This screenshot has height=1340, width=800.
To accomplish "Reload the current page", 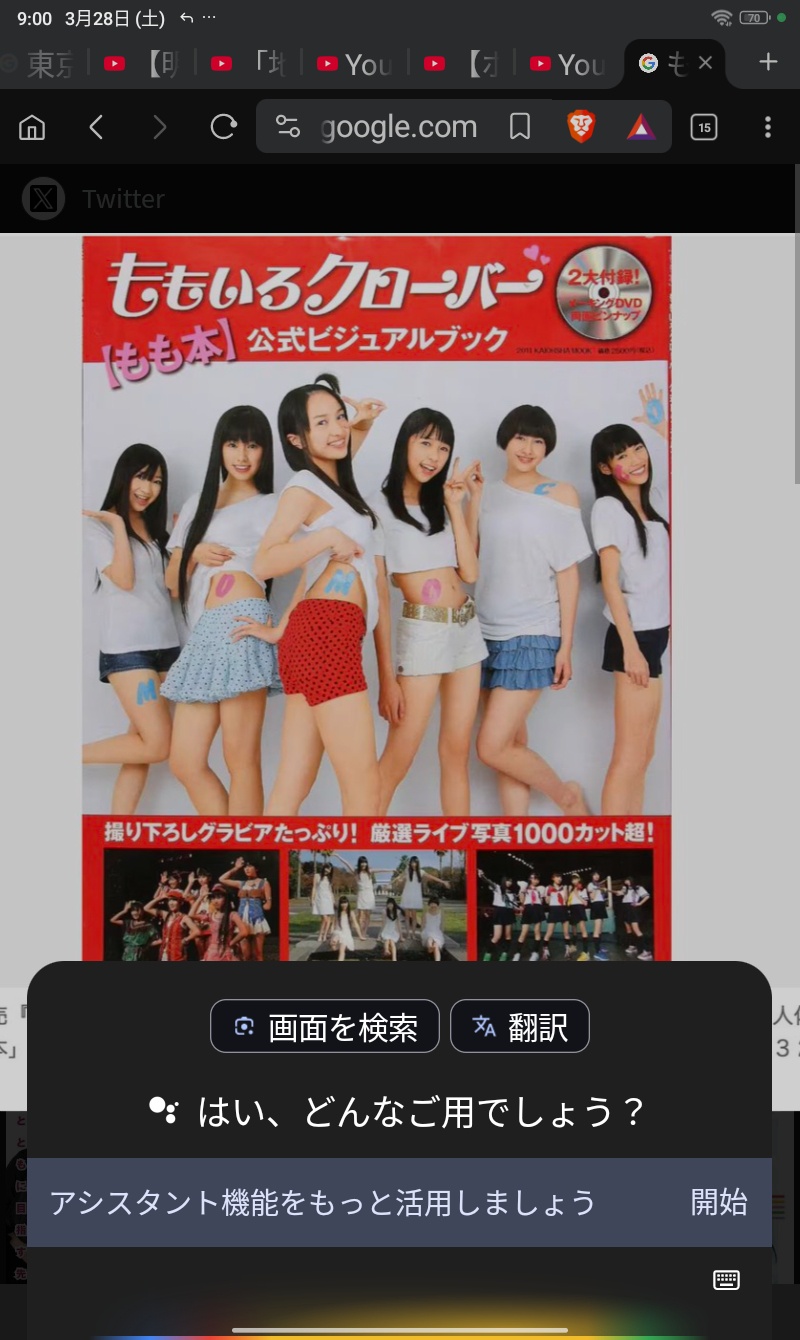I will pyautogui.click(x=223, y=127).
